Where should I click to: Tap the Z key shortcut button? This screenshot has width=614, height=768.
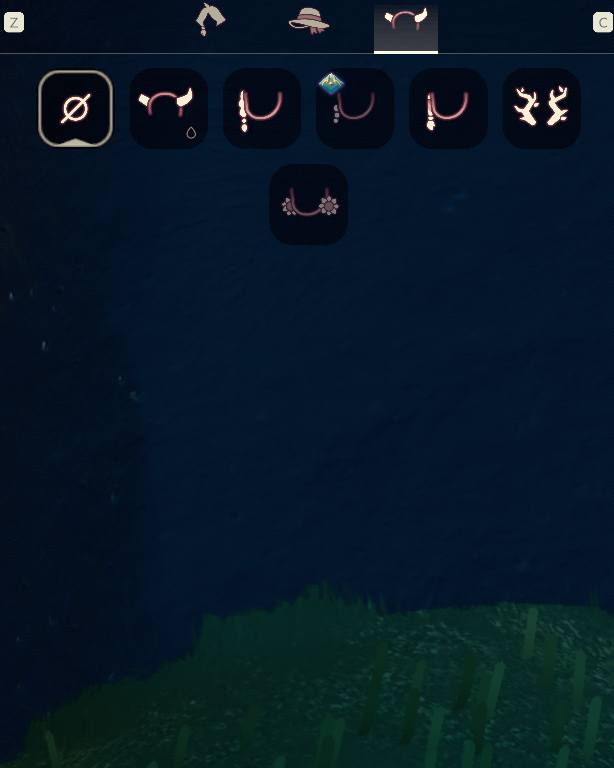click(14, 22)
